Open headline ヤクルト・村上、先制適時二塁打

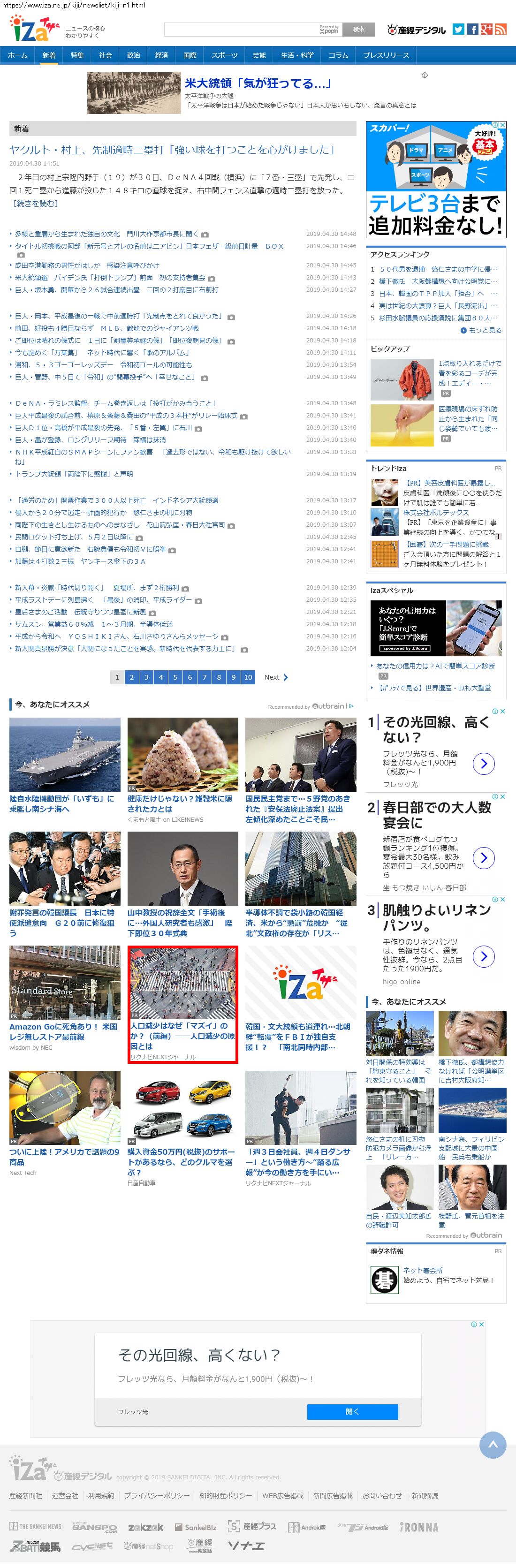pyautogui.click(x=173, y=150)
